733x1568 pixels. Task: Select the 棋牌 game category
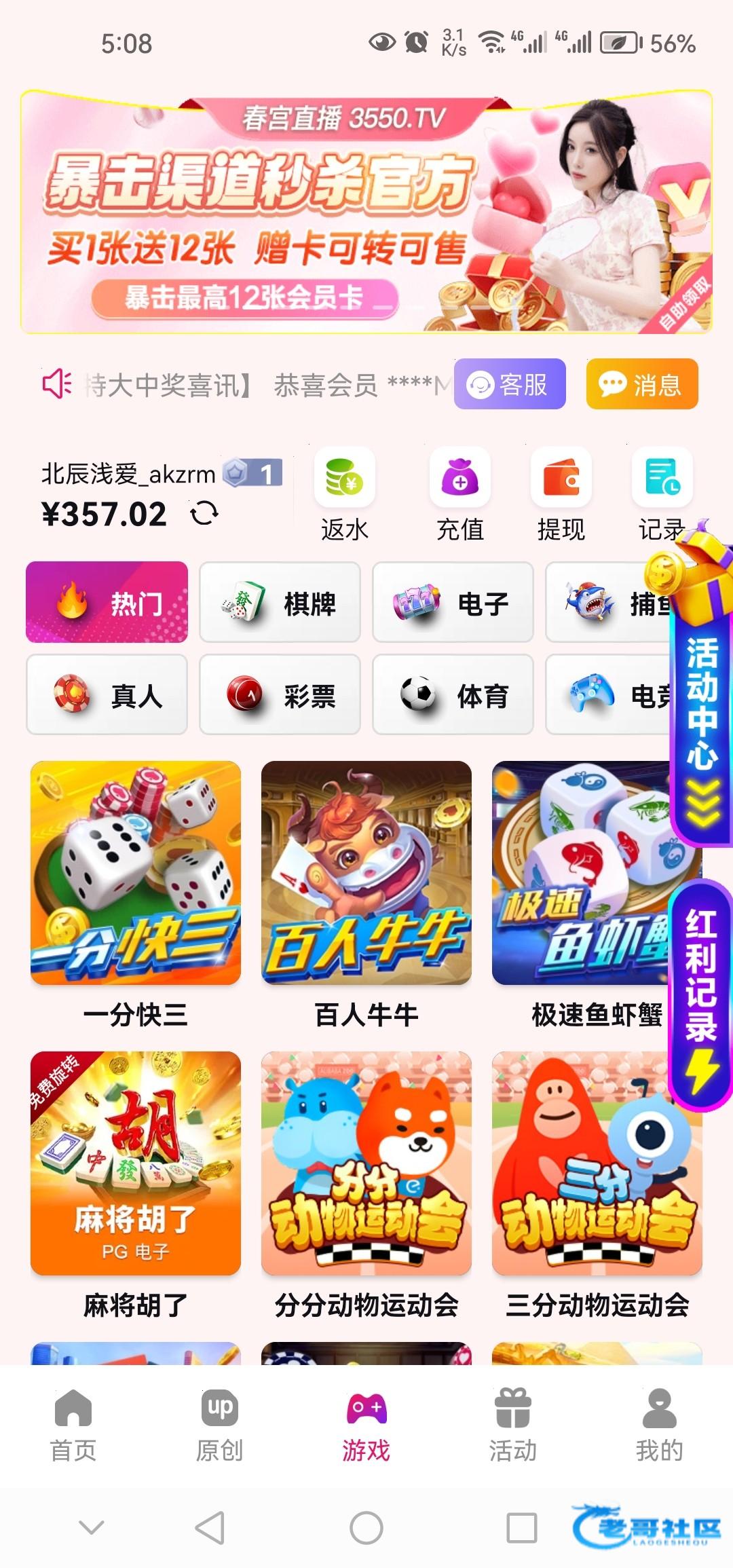[x=280, y=602]
